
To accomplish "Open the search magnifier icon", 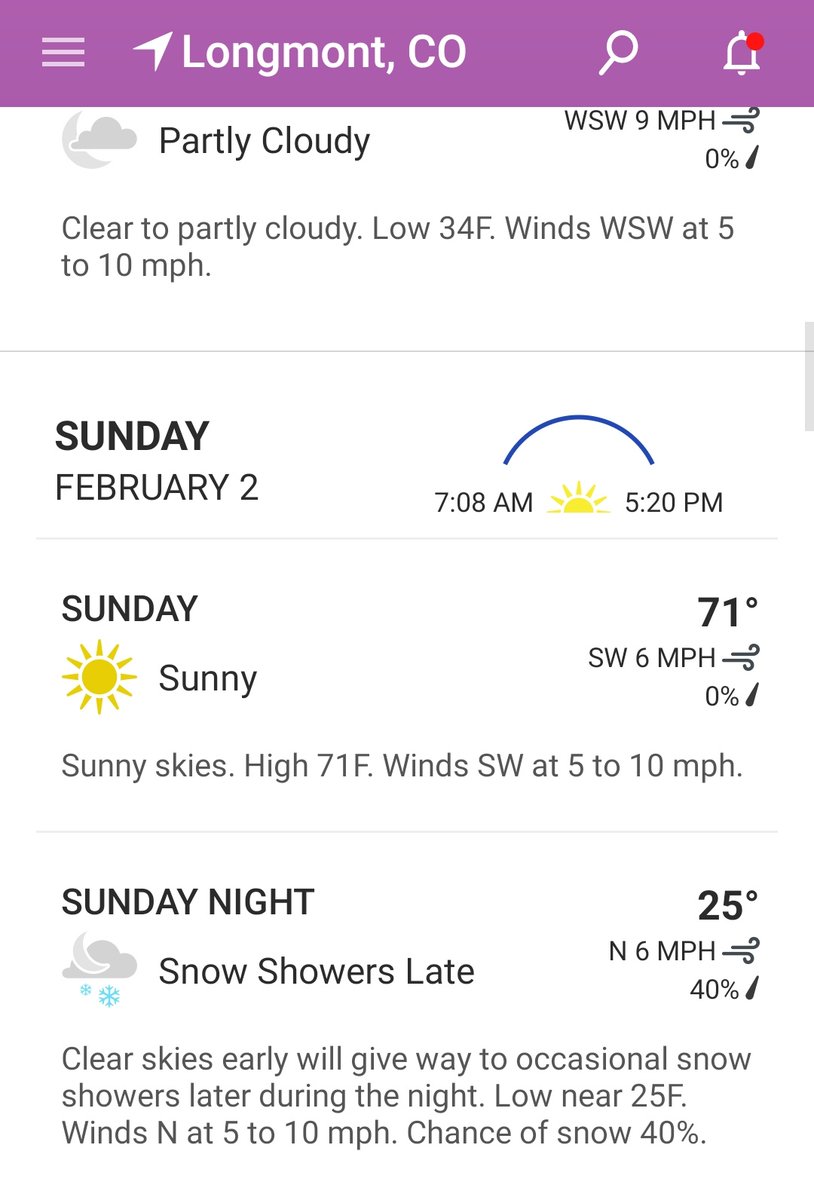I will tap(617, 53).
